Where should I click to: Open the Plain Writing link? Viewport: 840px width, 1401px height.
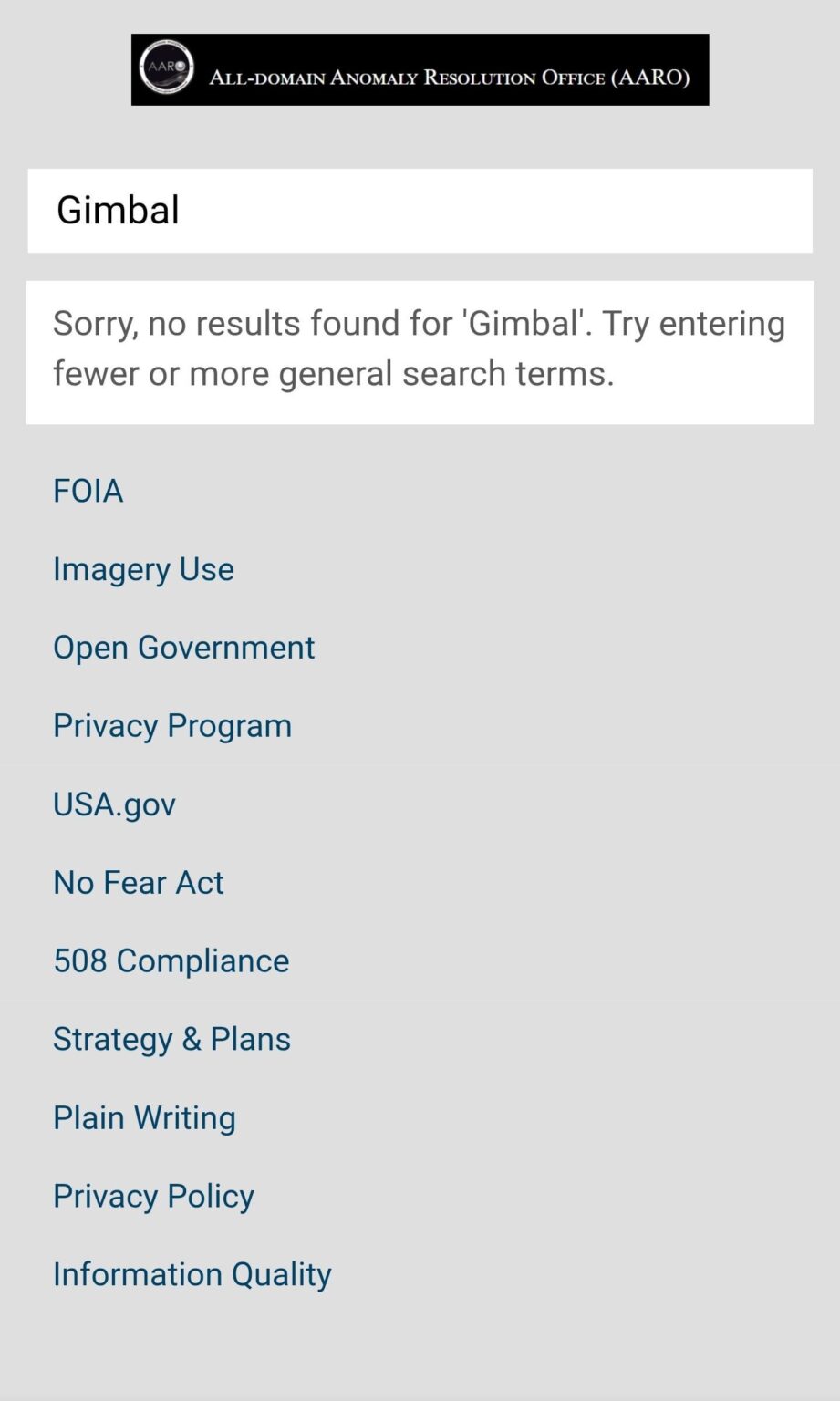[x=144, y=1116]
